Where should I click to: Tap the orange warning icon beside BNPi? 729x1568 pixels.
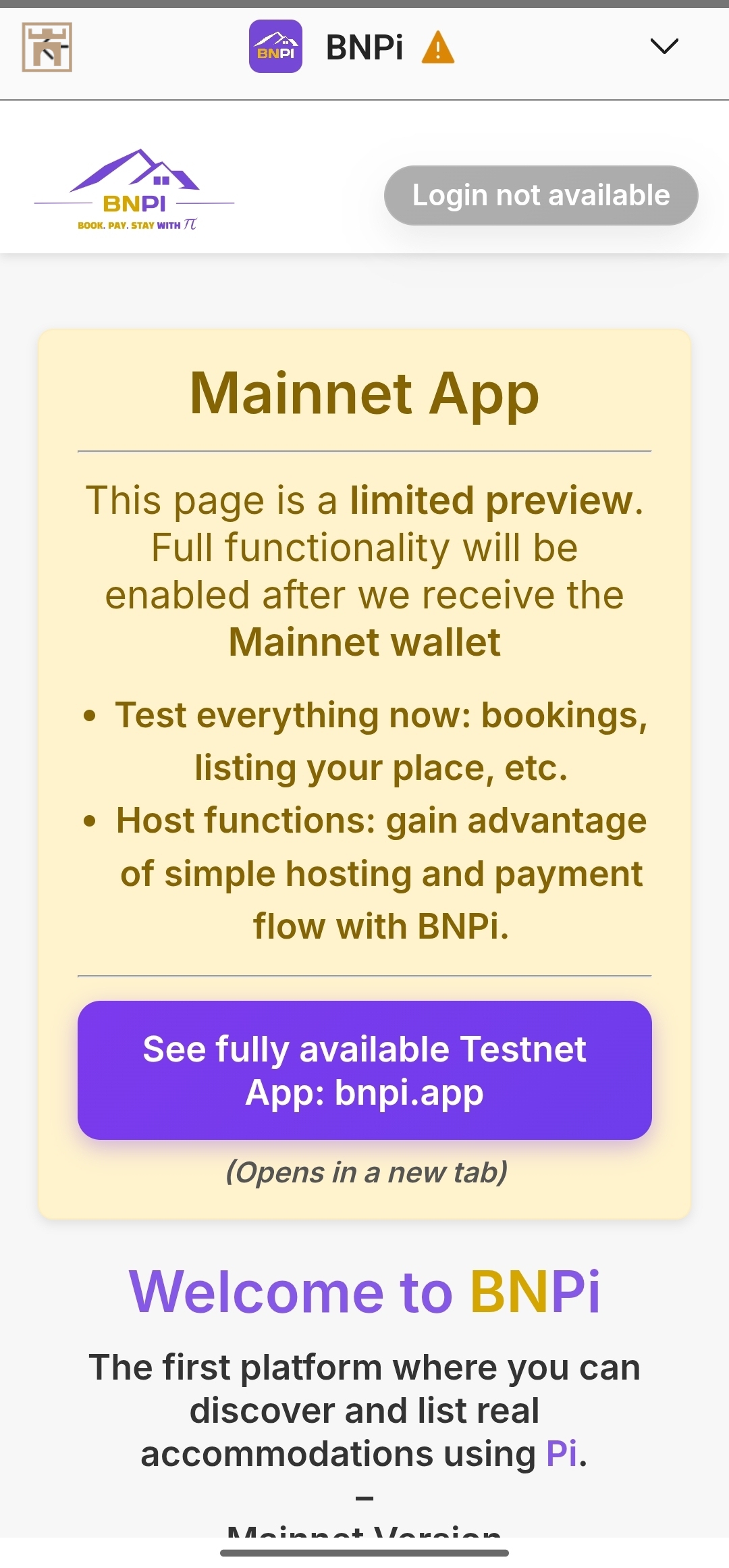click(438, 48)
